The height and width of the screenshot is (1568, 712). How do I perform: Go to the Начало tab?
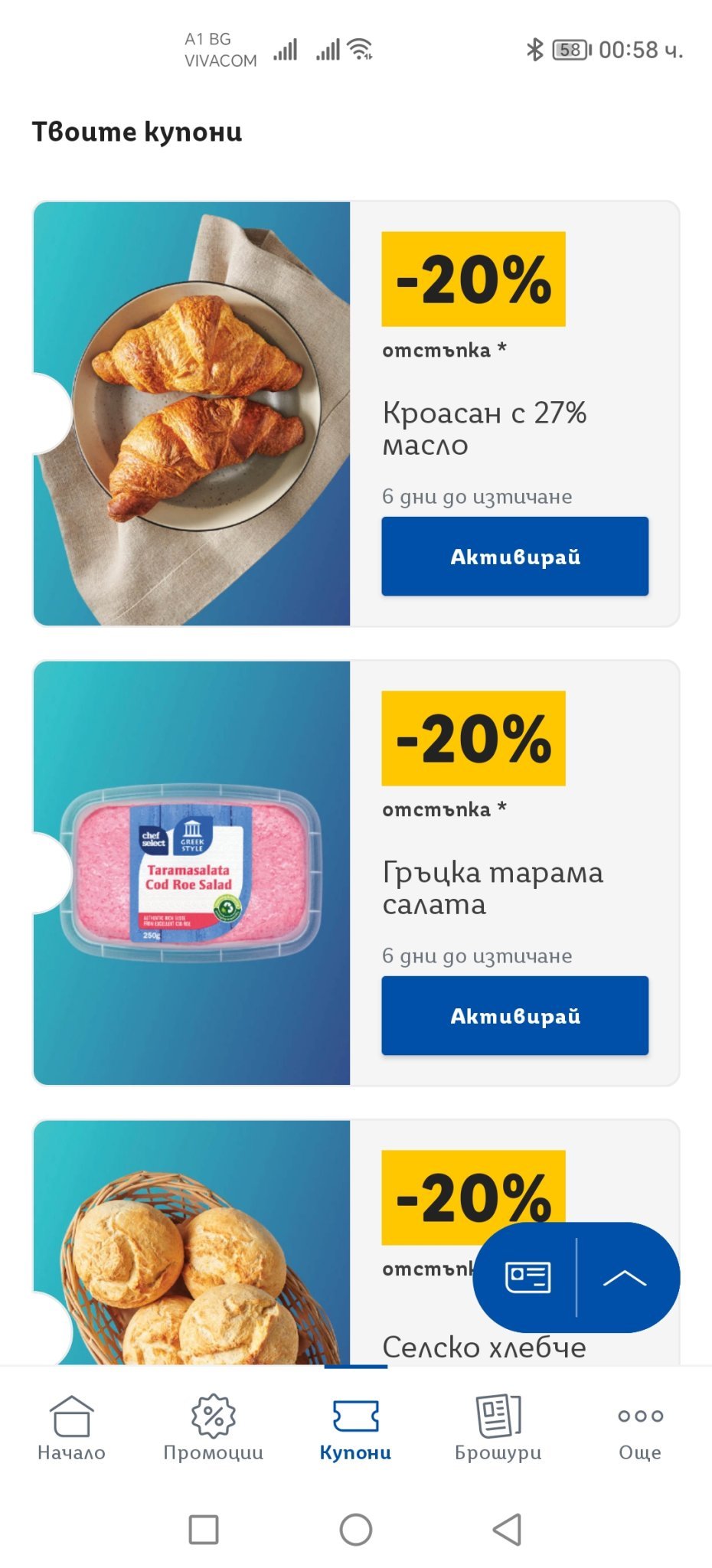click(x=71, y=1428)
